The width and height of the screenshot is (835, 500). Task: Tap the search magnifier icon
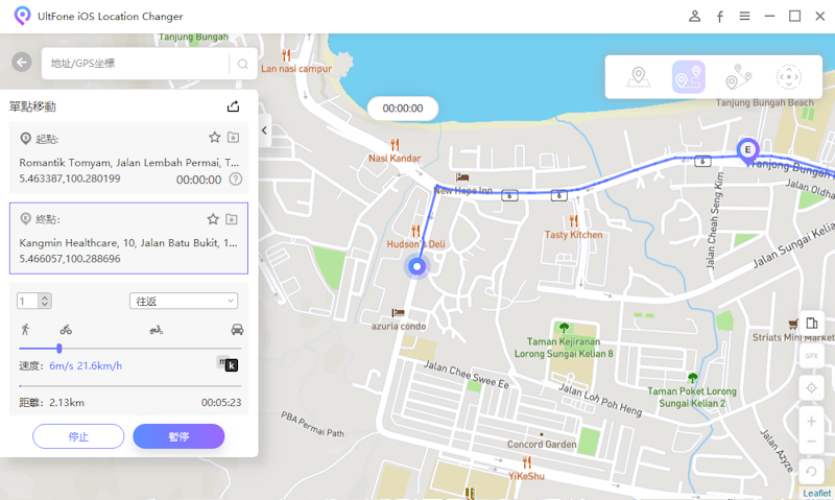(x=243, y=64)
